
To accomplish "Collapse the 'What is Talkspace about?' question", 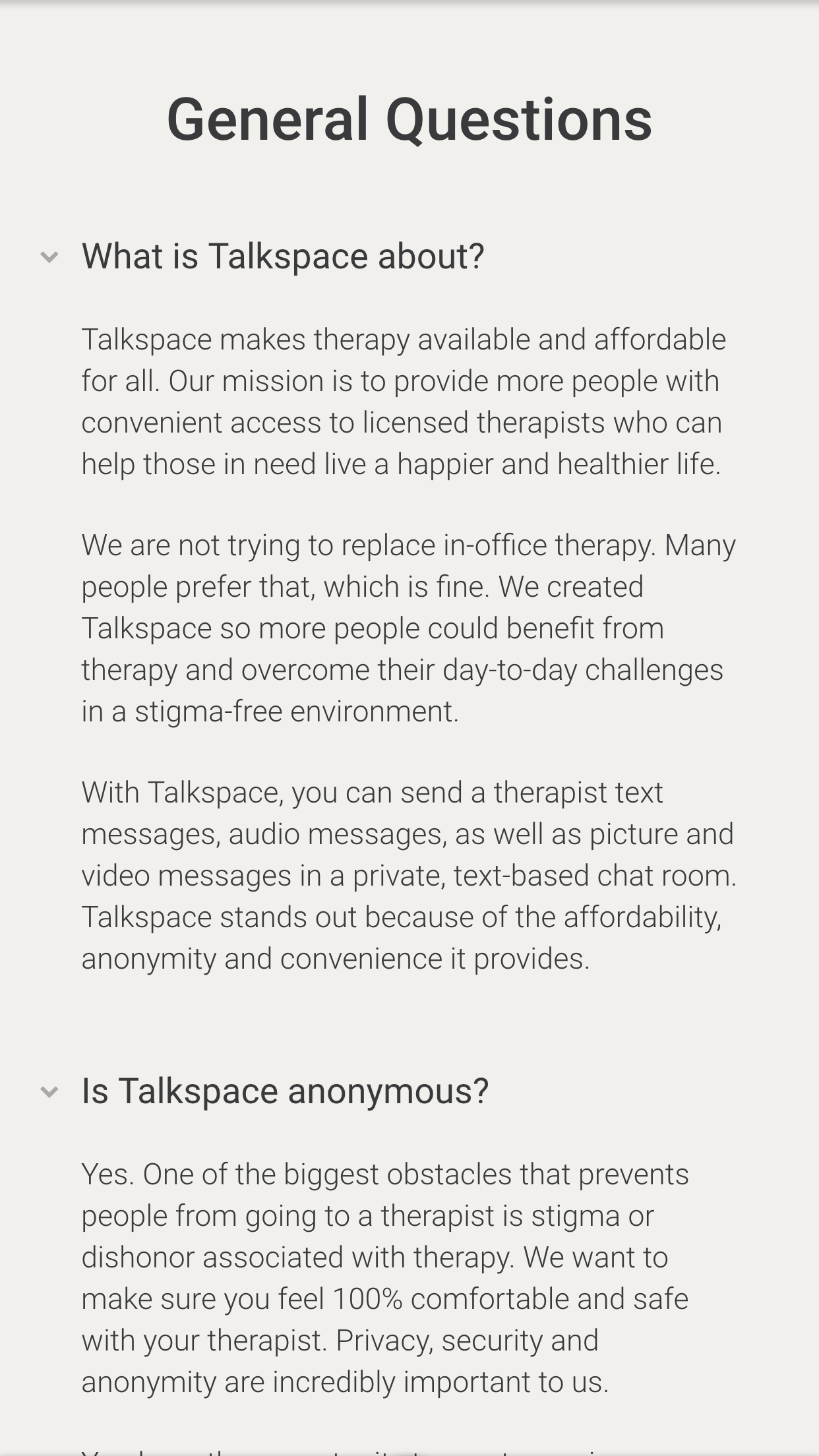I will (x=50, y=257).
